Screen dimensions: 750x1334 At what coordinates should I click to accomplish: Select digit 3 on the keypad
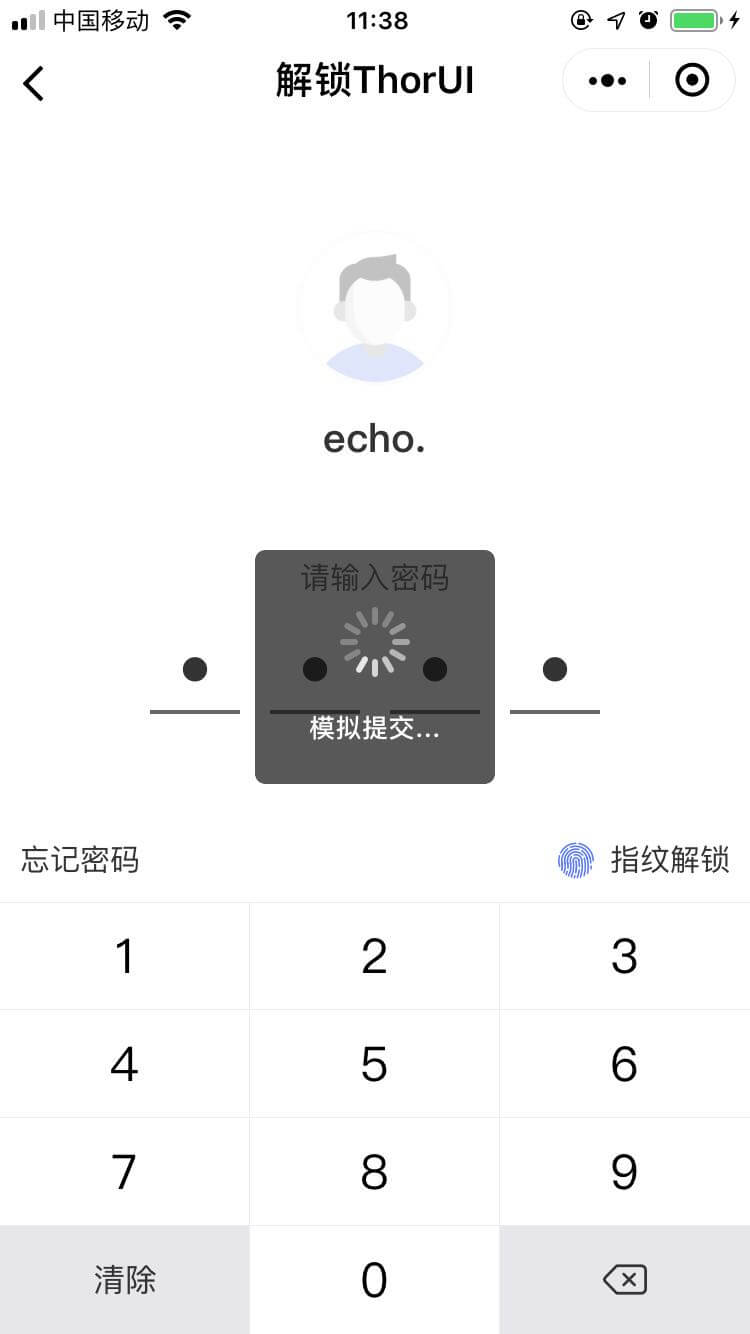pyautogui.click(x=624, y=957)
